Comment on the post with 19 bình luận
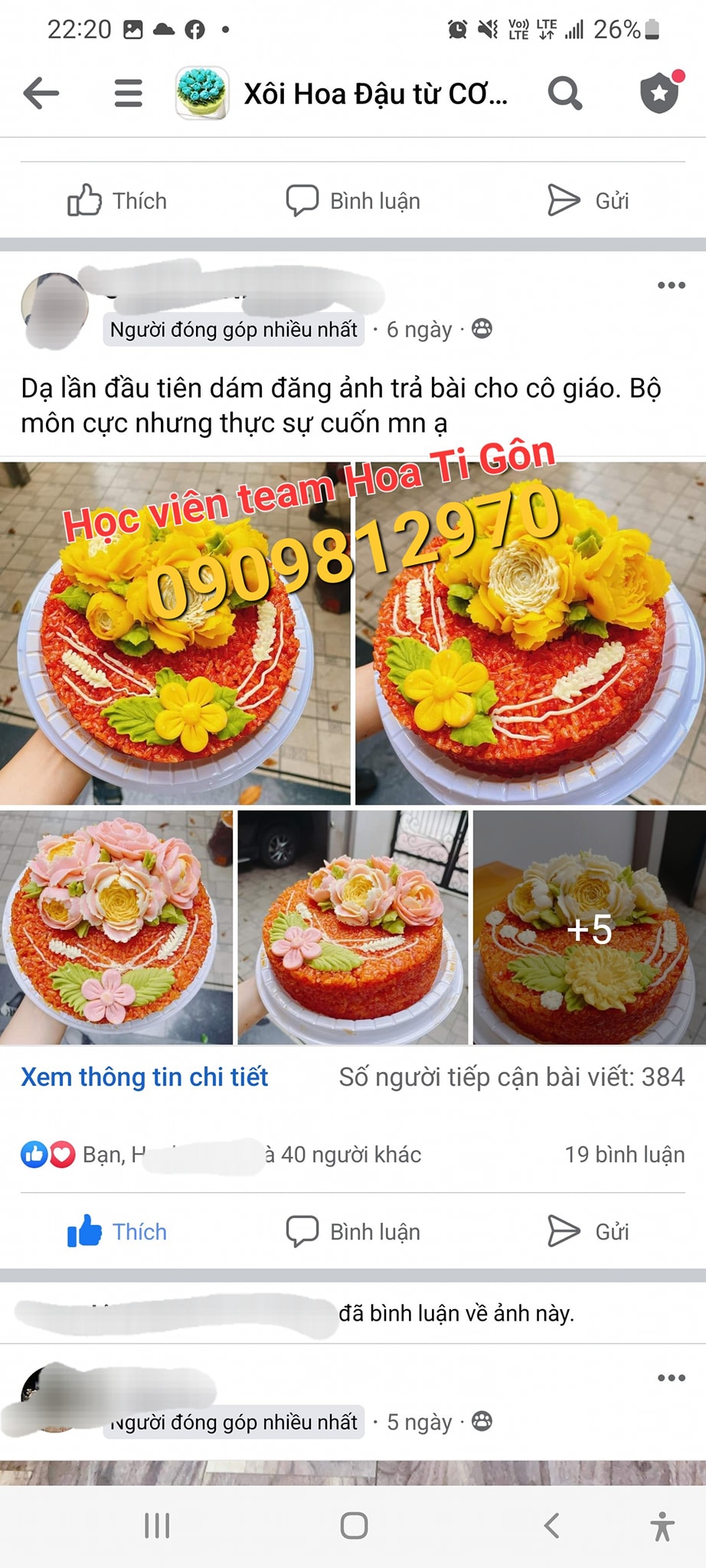 pos(354,1231)
